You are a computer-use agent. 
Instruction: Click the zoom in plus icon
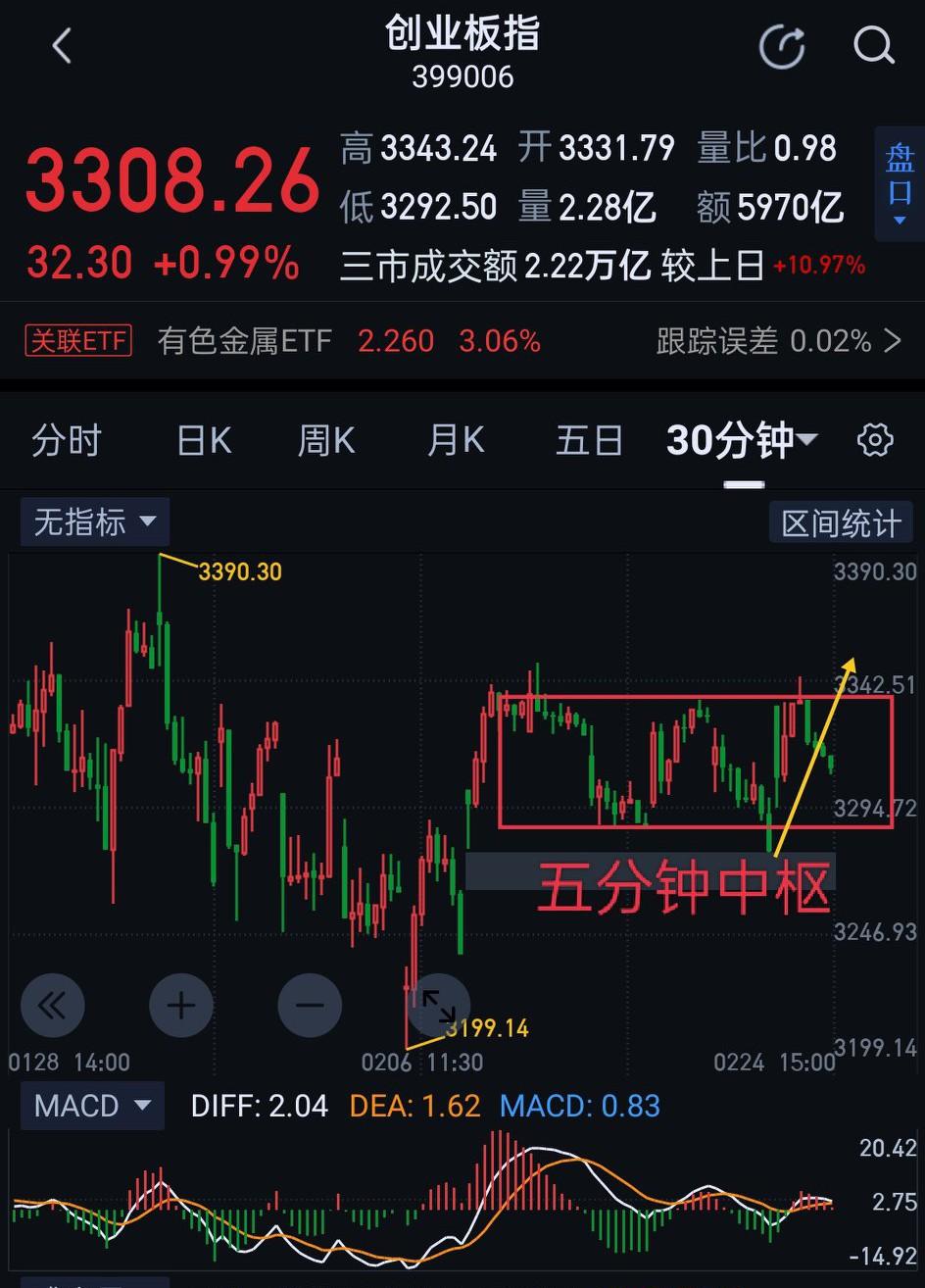(x=181, y=1005)
